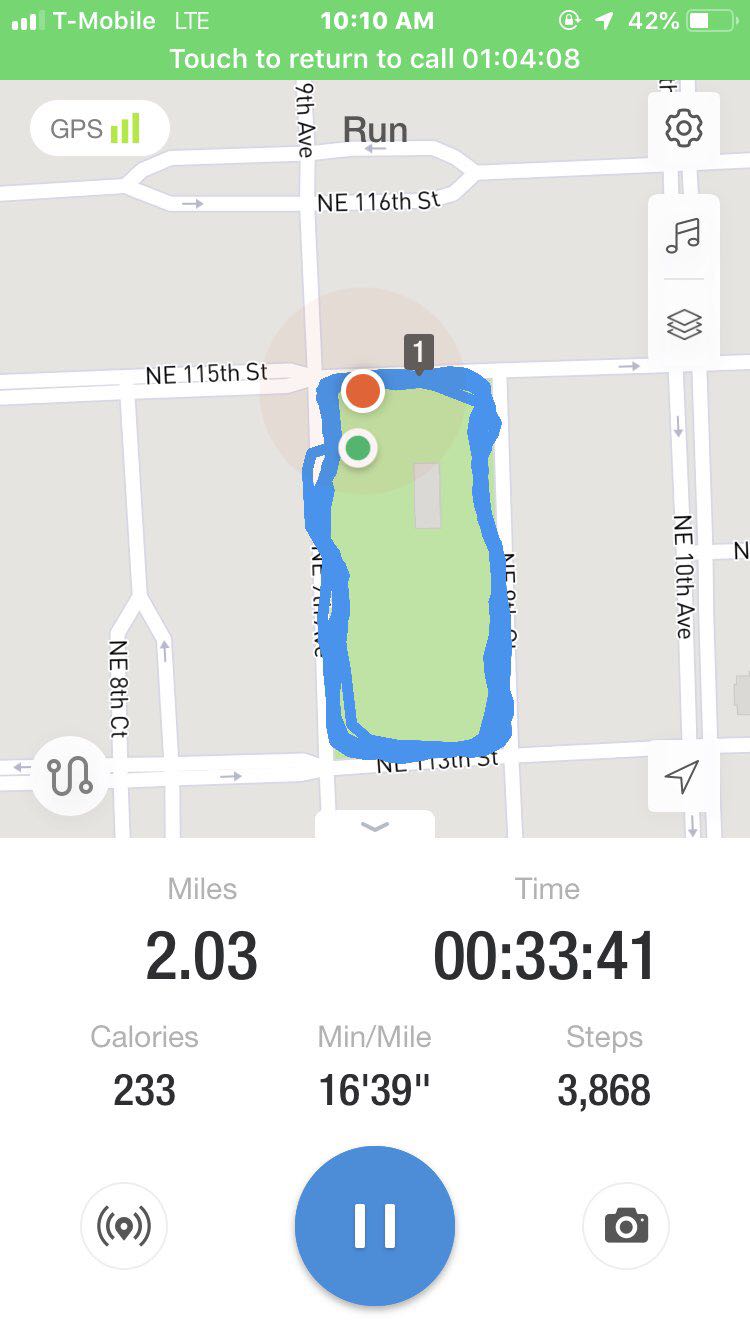Change the map layers
The width and height of the screenshot is (750, 1334).
[684, 324]
